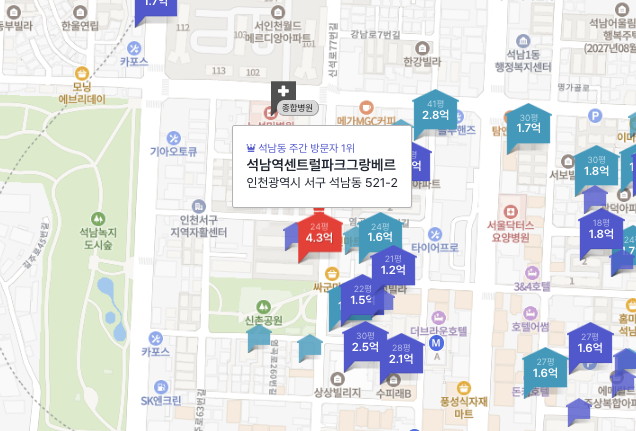Open the 석남역센트럴파크그랑베르 info popup
This screenshot has height=431, width=636.
pyautogui.click(x=322, y=165)
